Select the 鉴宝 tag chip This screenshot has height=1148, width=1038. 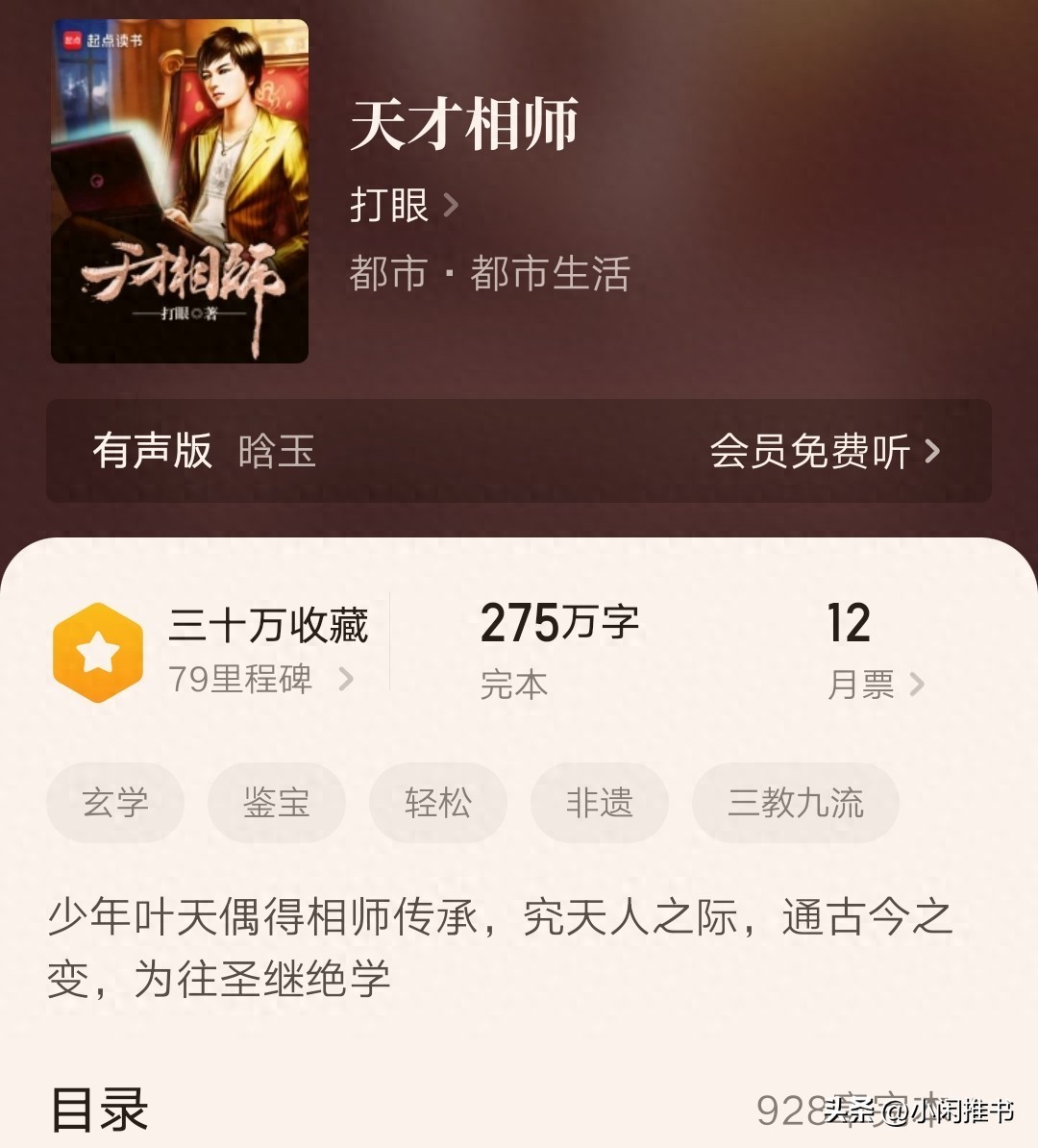(x=277, y=803)
